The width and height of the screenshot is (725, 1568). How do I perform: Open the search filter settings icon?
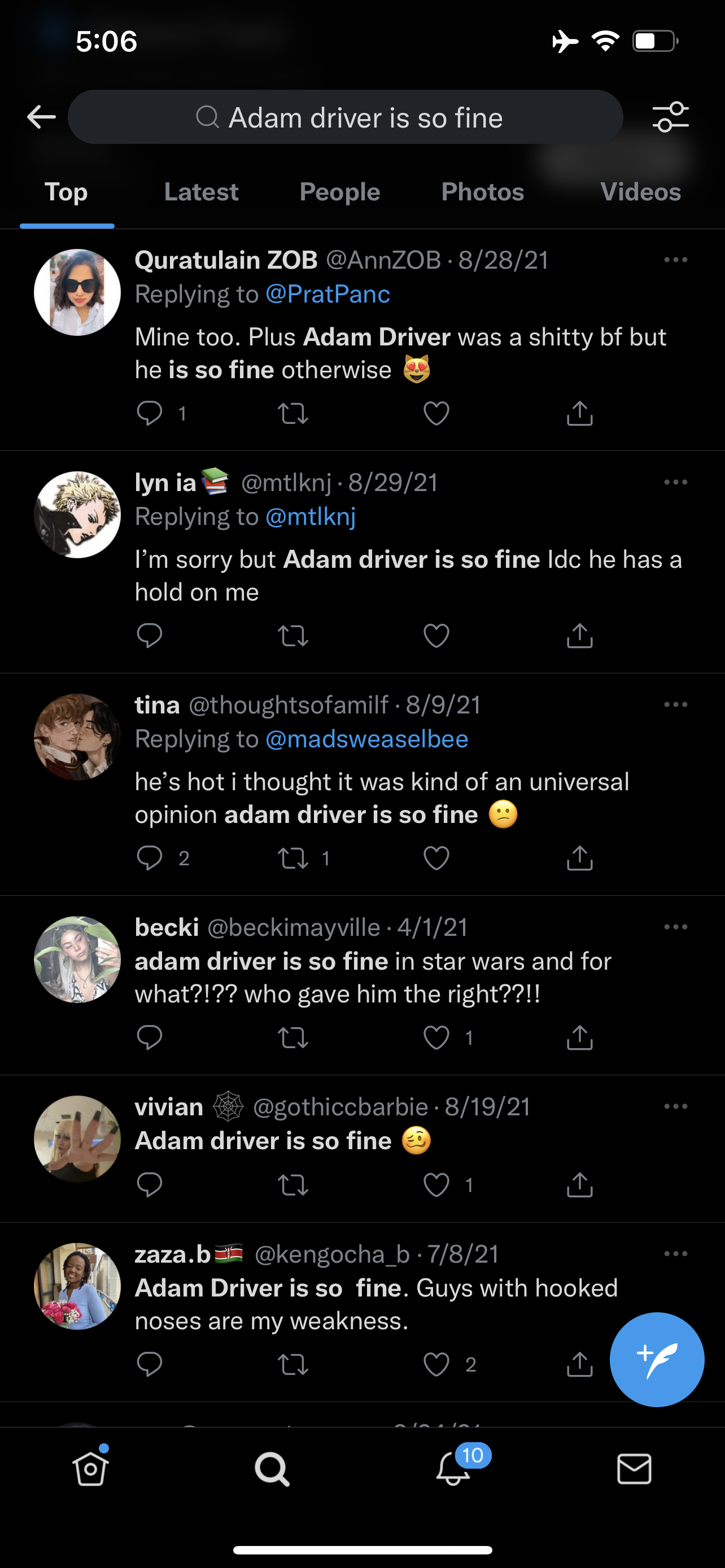click(670, 117)
